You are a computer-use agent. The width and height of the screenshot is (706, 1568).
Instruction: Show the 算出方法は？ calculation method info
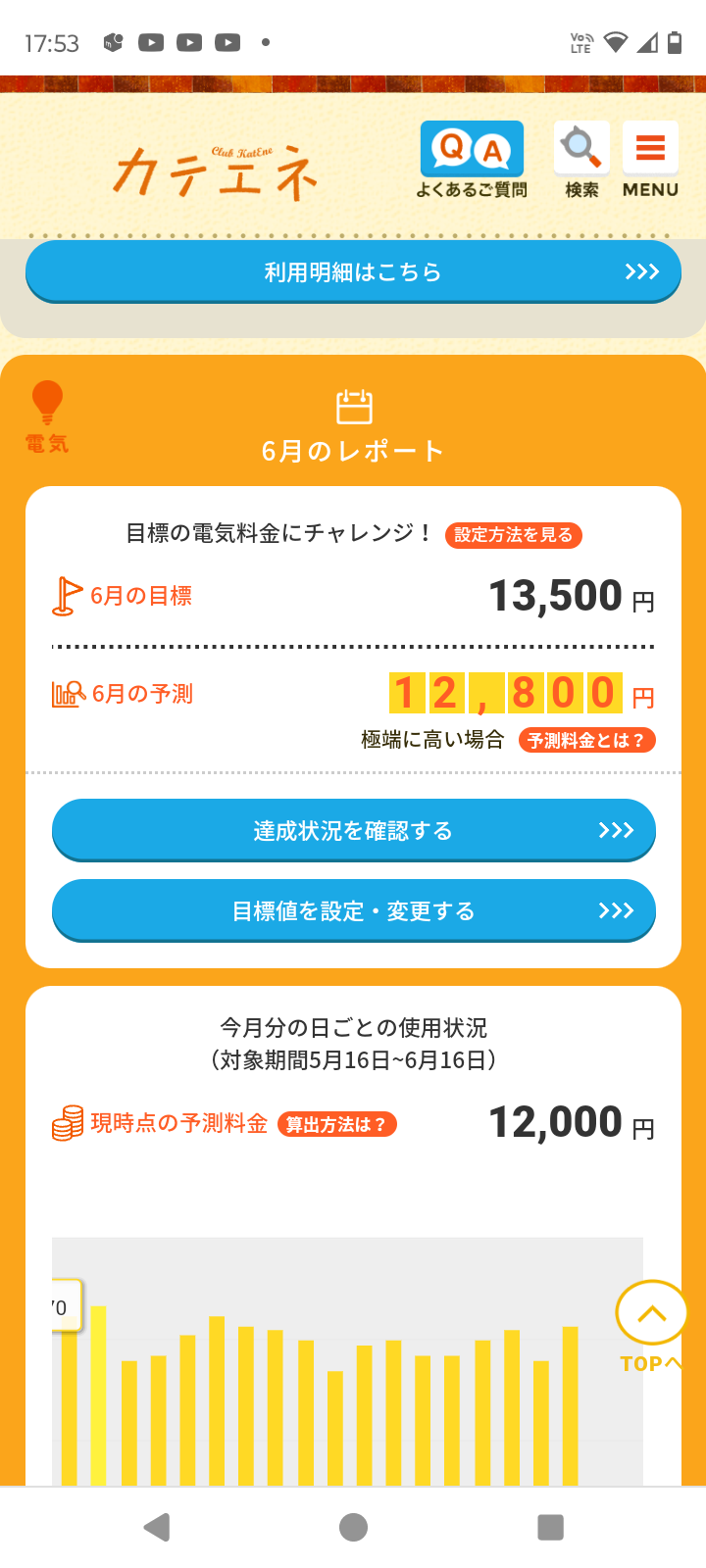pyautogui.click(x=336, y=1124)
